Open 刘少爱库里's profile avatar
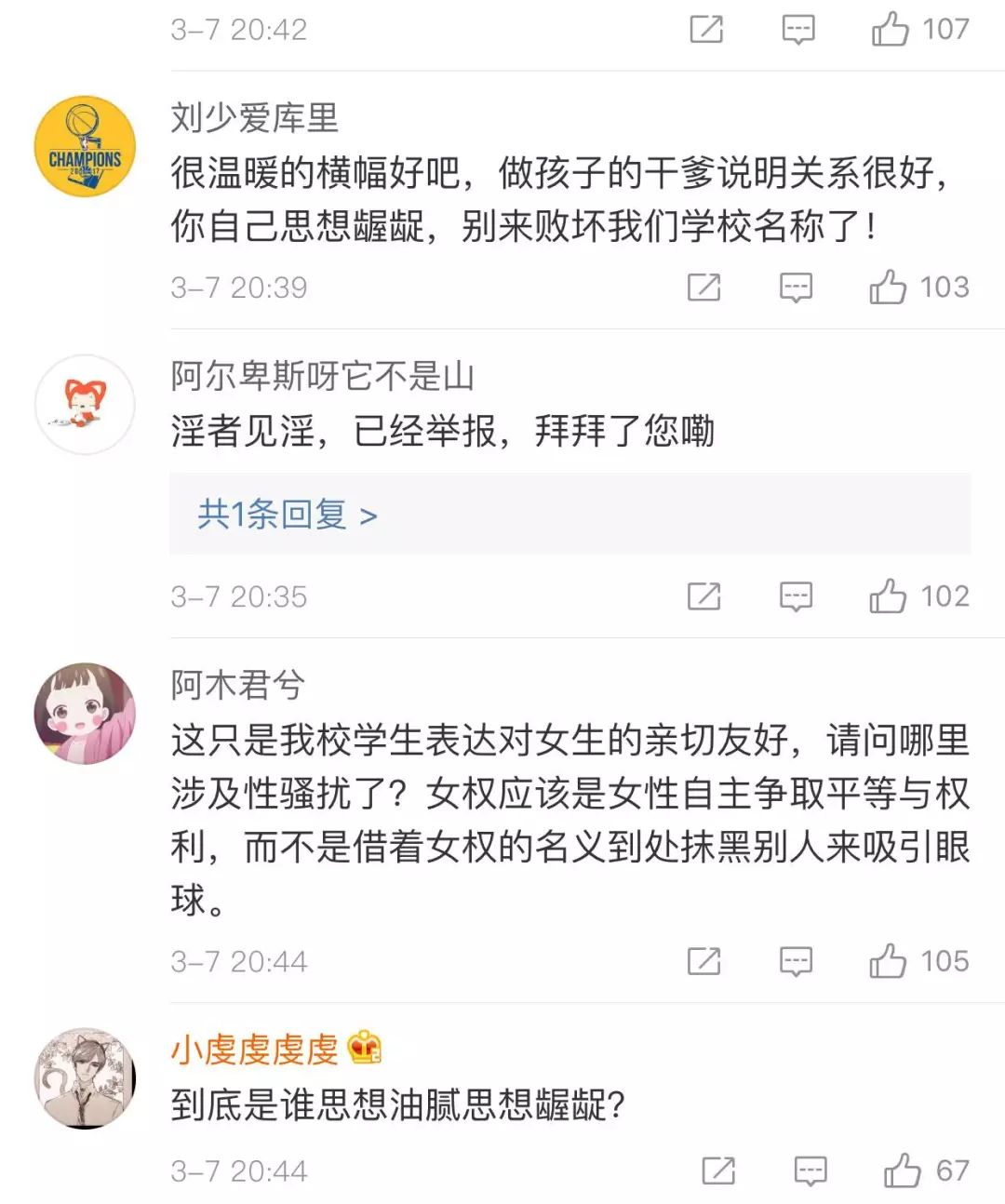The image size is (1005, 1204). pyautogui.click(x=85, y=147)
